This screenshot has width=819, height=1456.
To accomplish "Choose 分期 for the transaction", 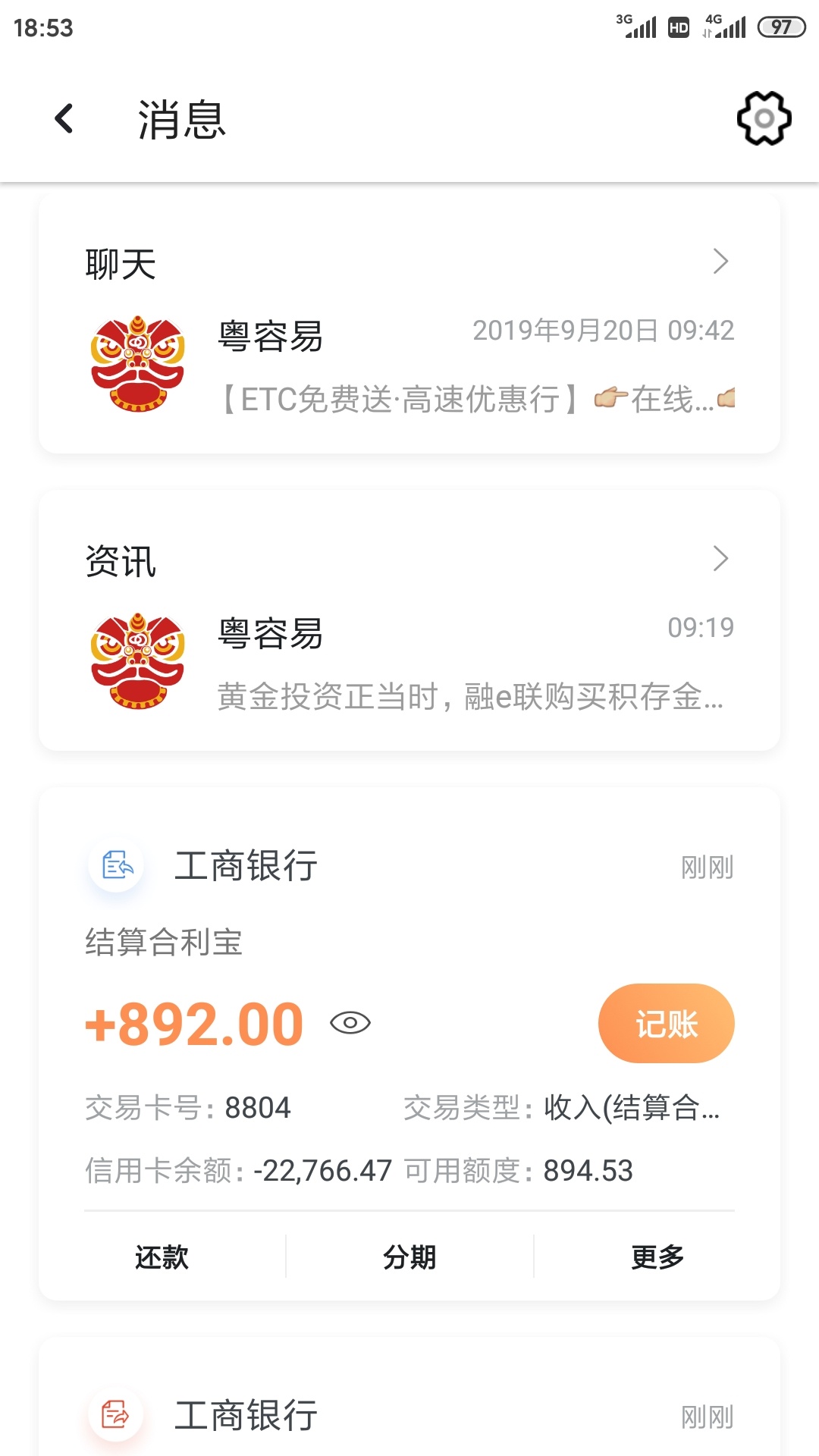I will (x=409, y=1257).
